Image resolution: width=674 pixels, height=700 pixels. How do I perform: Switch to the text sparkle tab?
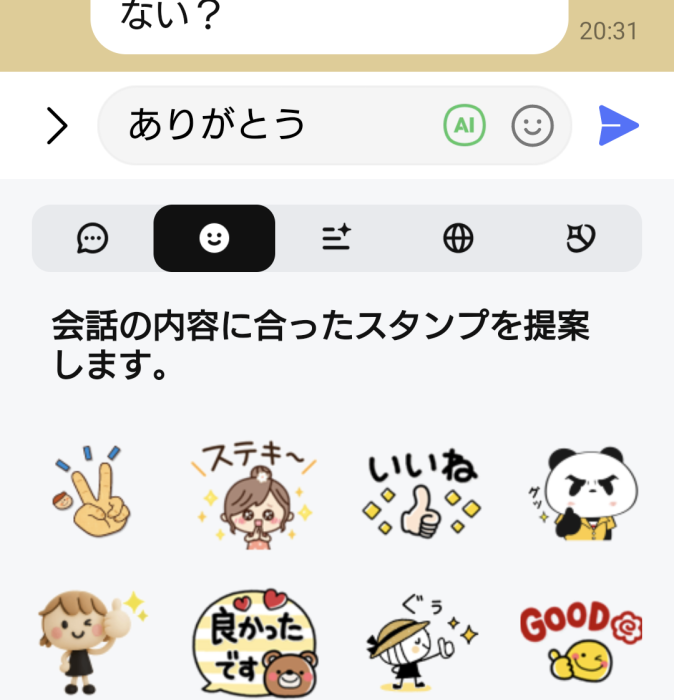[336, 238]
